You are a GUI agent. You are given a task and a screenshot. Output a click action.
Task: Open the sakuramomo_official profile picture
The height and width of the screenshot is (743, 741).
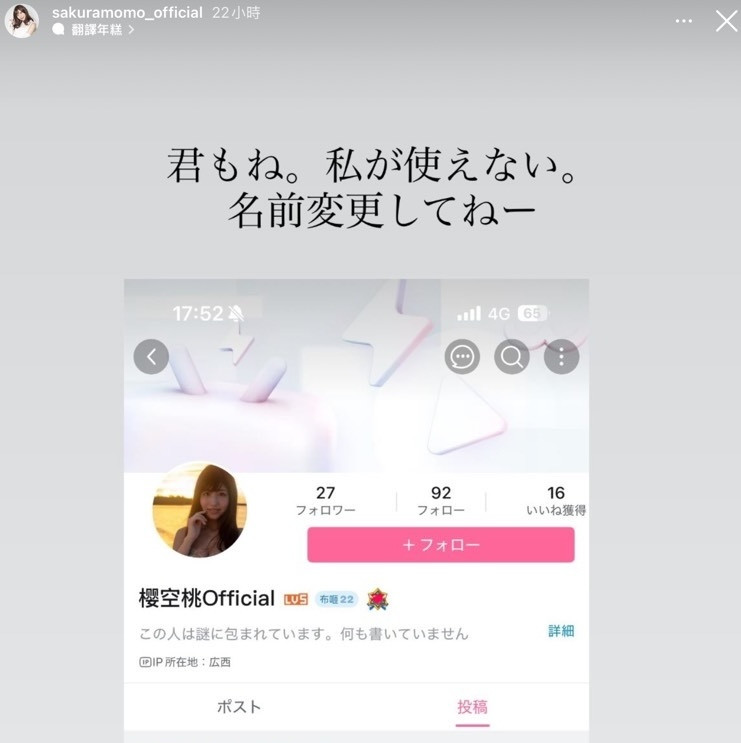(21, 20)
